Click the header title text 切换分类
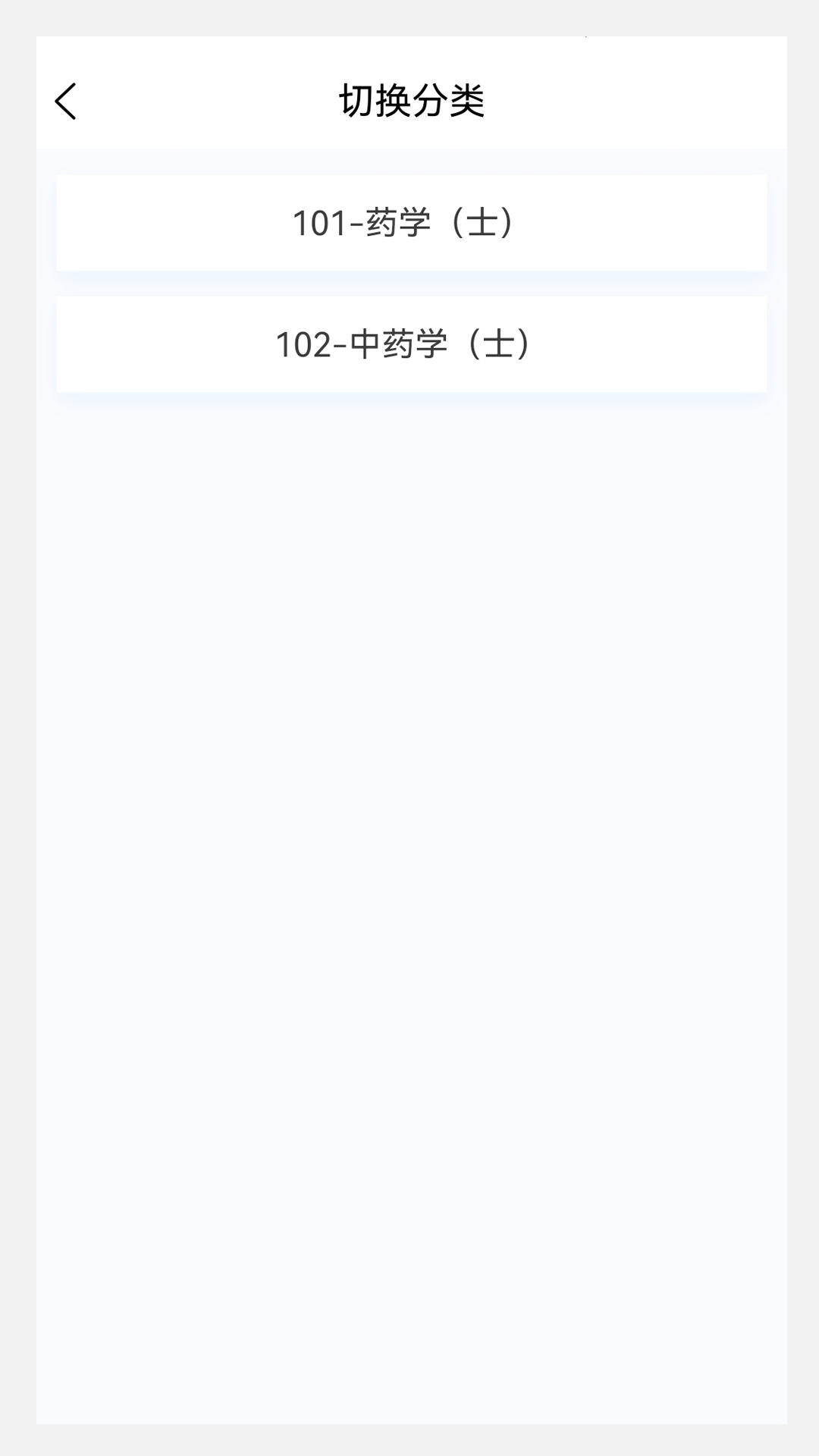The image size is (819, 1456). click(409, 99)
